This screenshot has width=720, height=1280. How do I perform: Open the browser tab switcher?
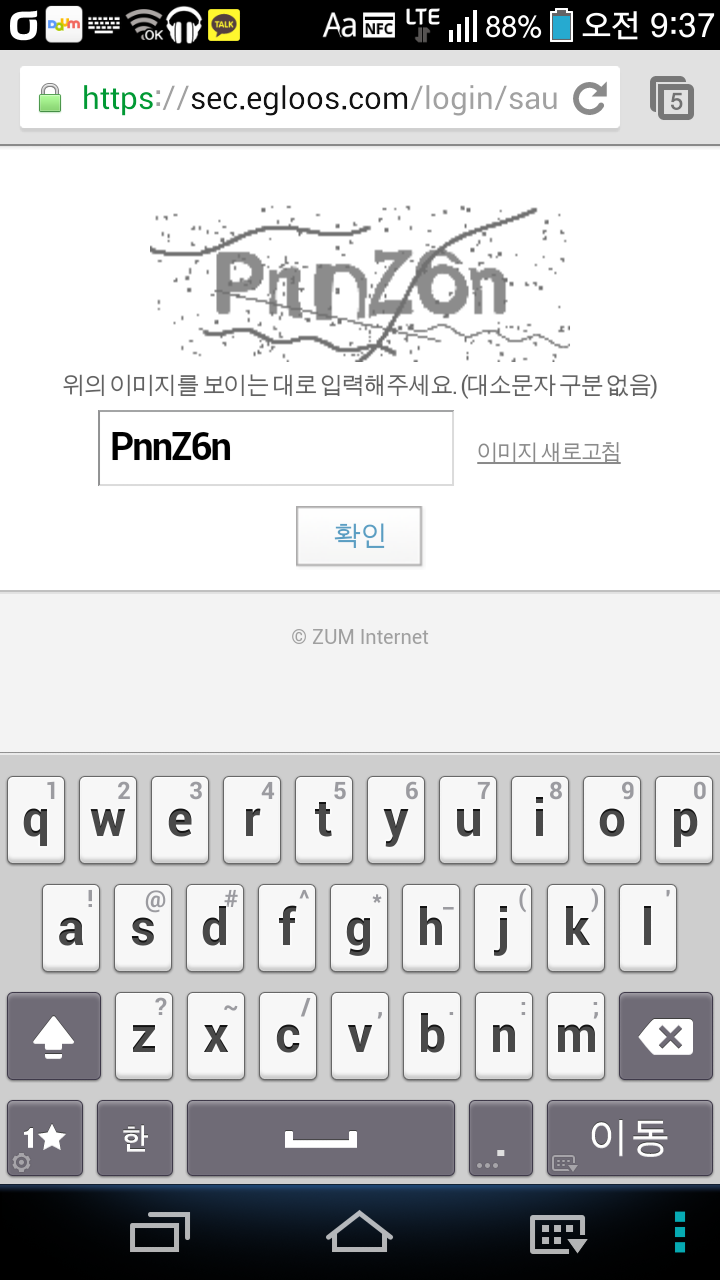point(672,98)
